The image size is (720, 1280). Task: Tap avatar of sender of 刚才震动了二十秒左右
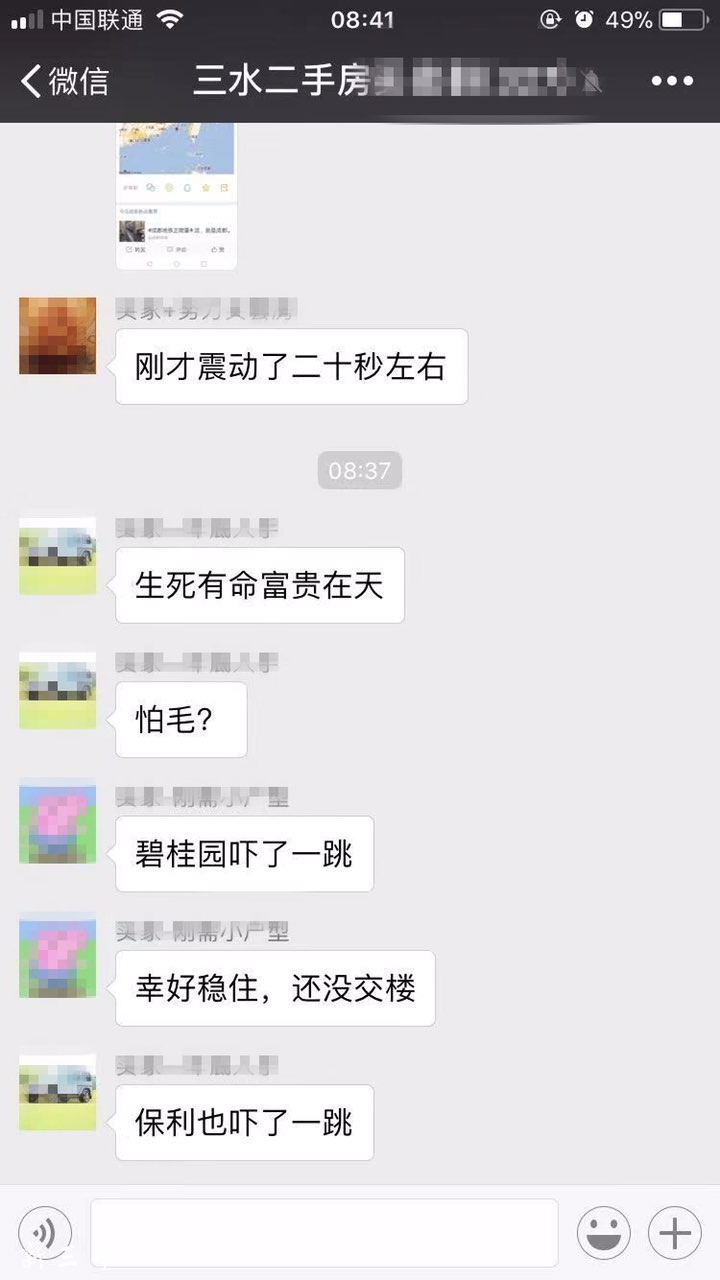click(58, 336)
